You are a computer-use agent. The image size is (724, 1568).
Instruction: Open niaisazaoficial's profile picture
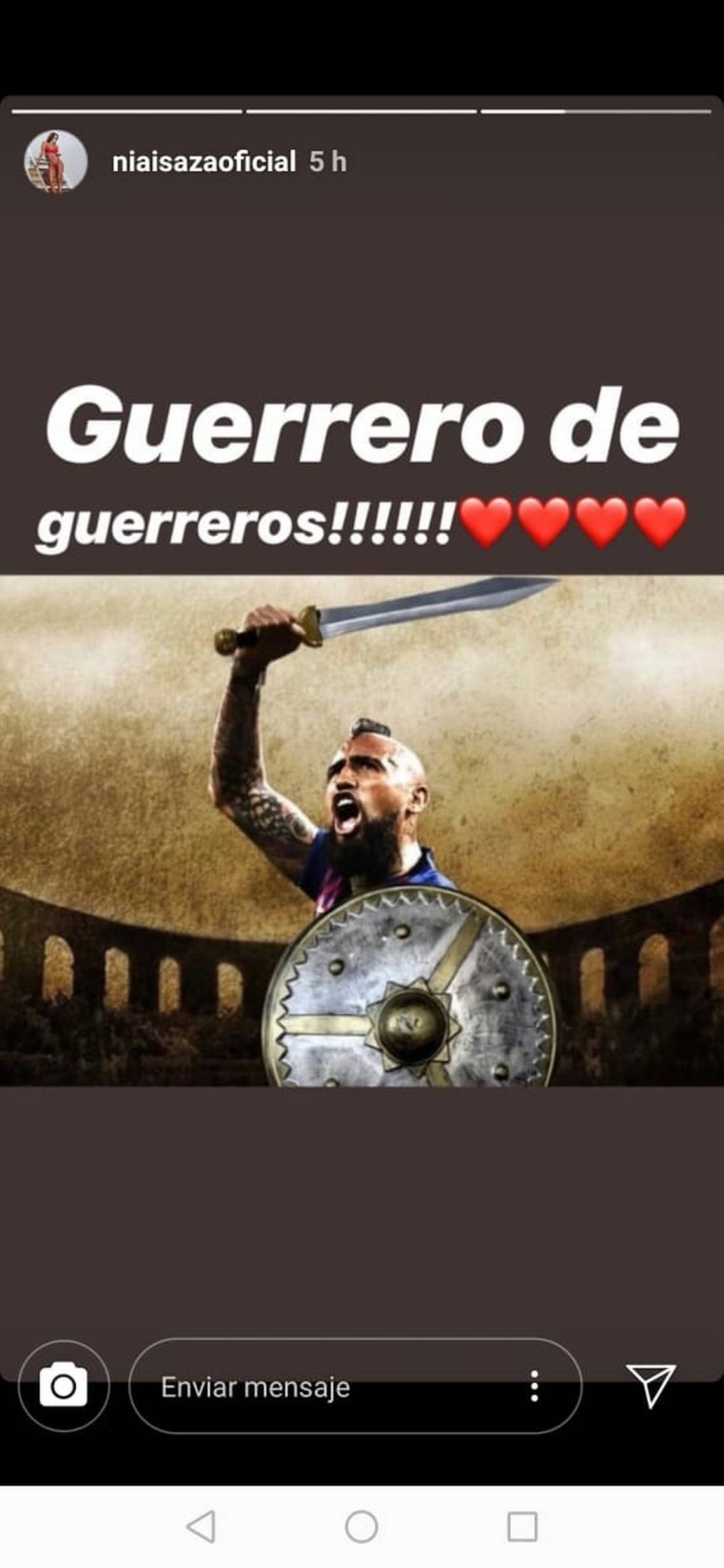56,162
